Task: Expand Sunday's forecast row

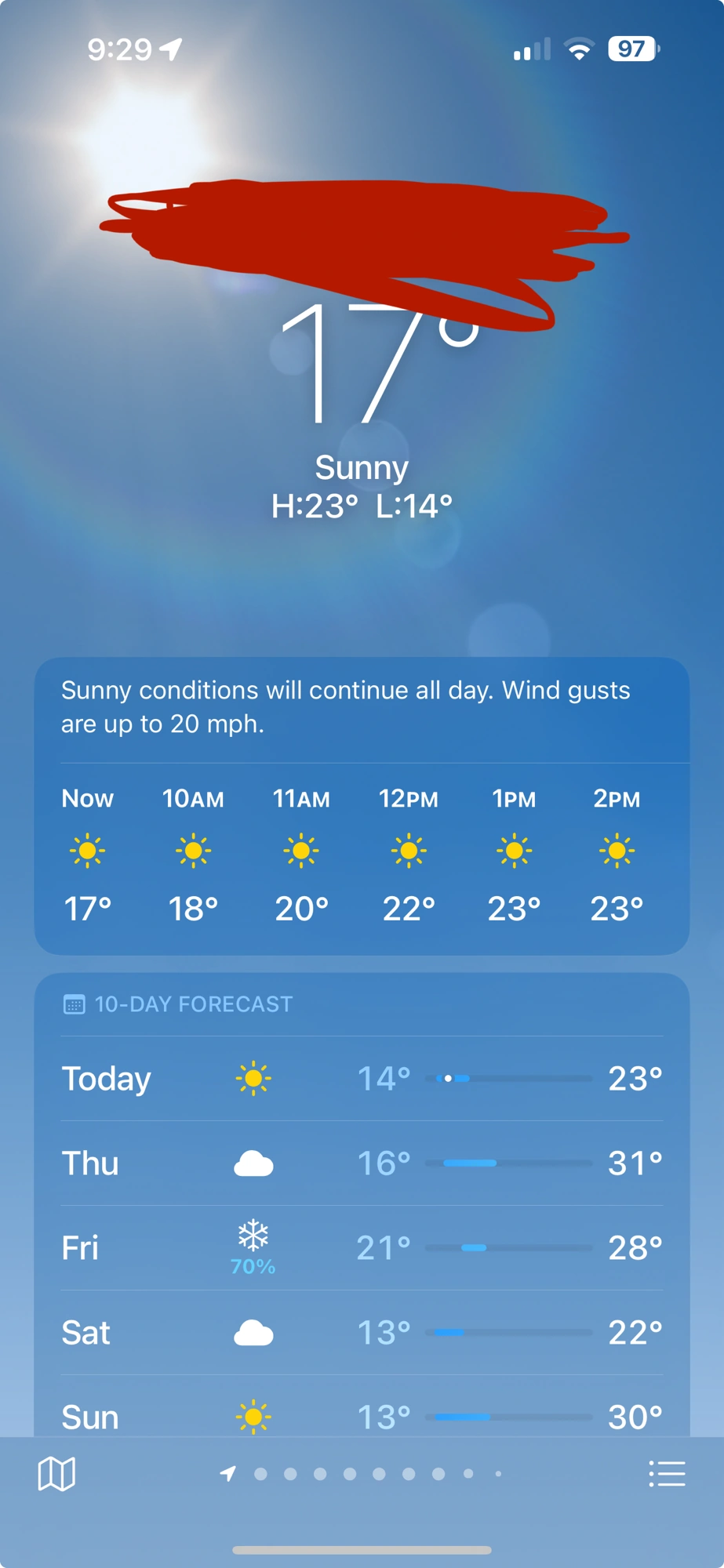Action: tap(361, 1415)
